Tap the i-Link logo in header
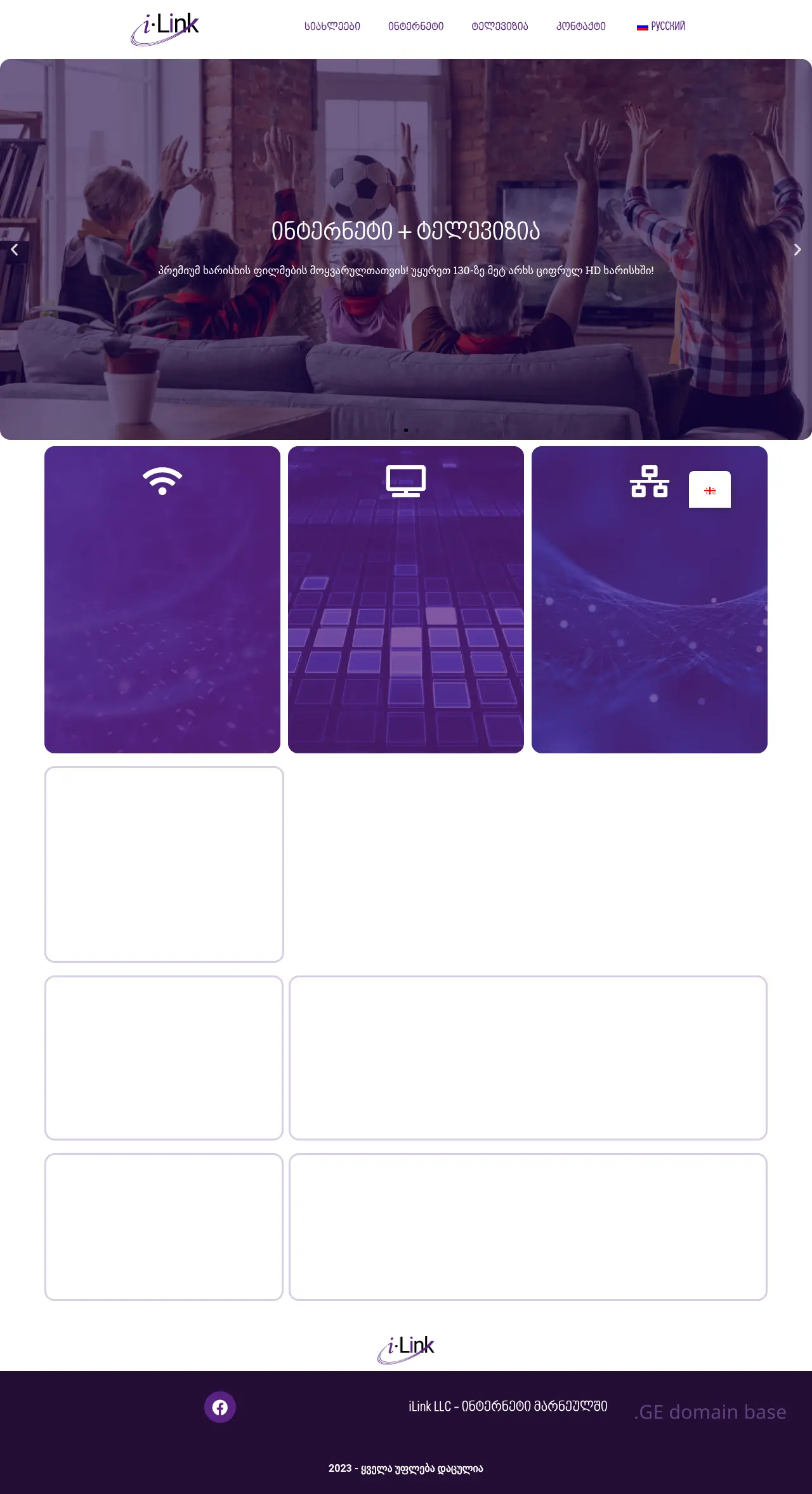The width and height of the screenshot is (812, 1494). pos(165,29)
